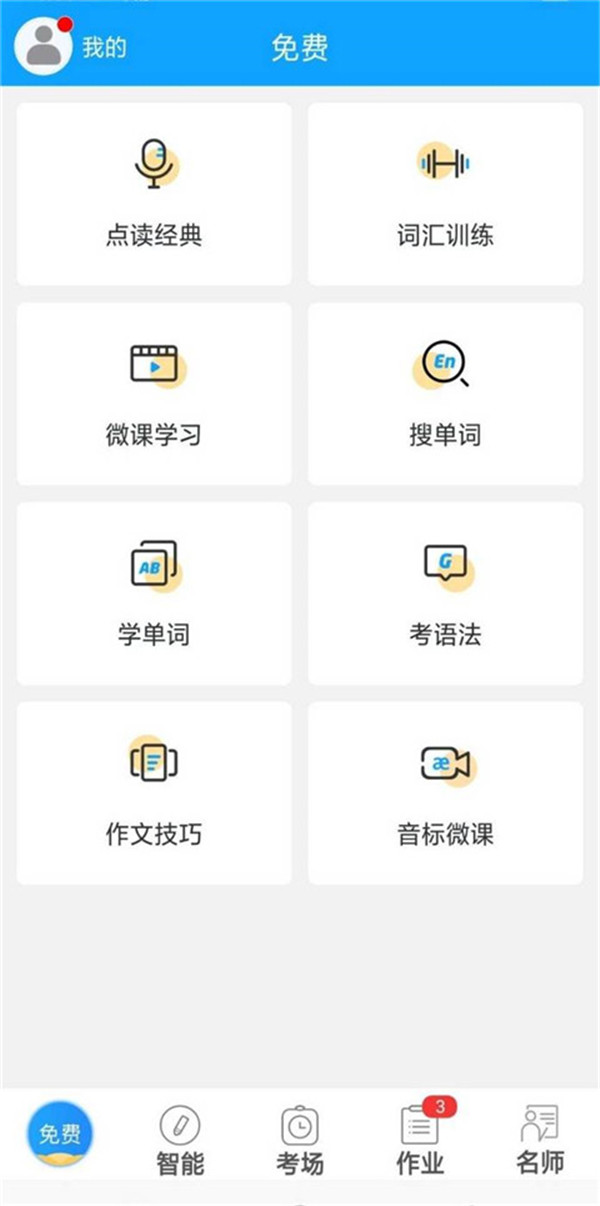Image resolution: width=600 pixels, height=1206 pixels.
Task: Switch to the 名师 tab
Action: click(x=540, y=1140)
